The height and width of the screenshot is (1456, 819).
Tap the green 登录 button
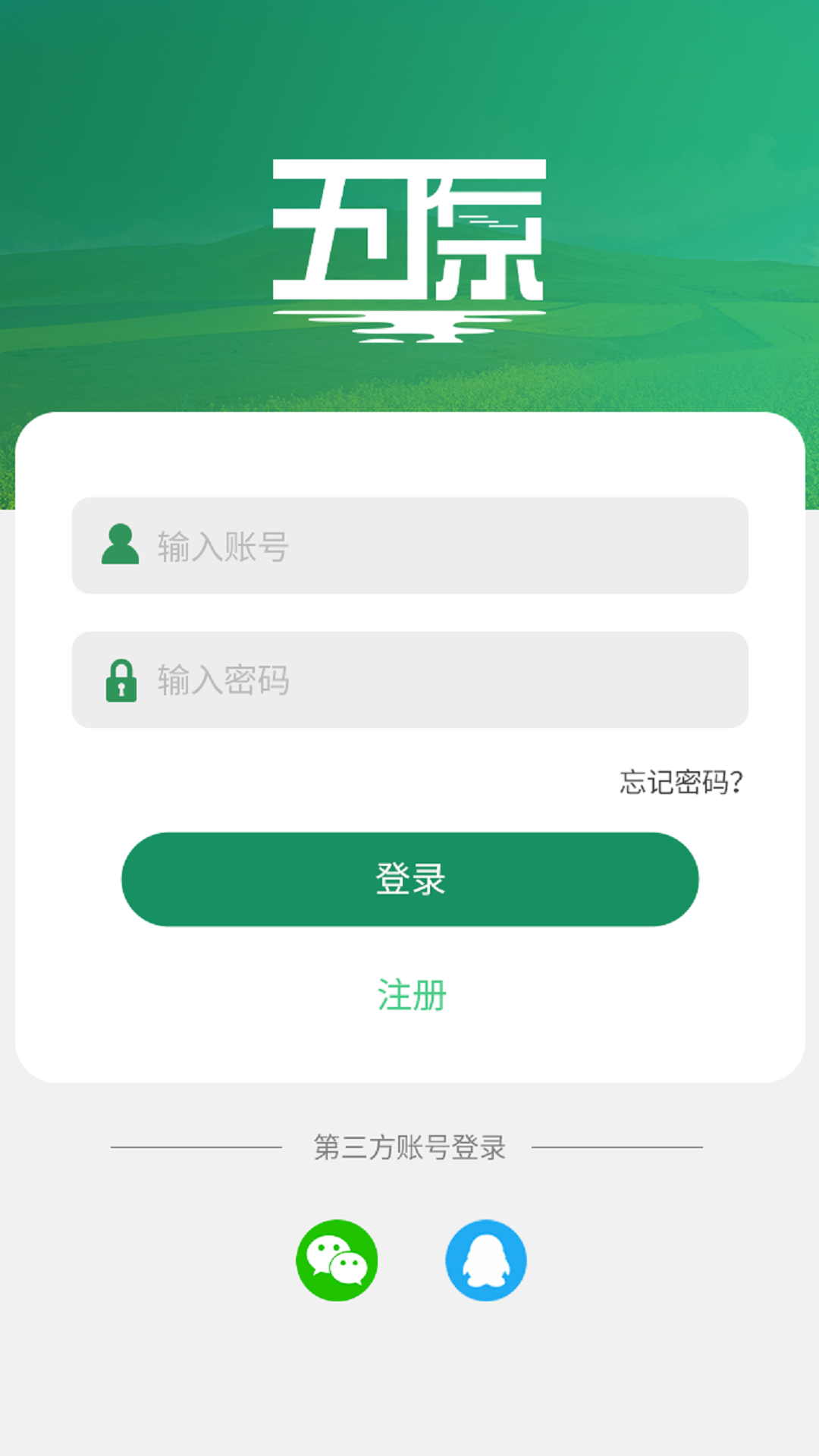pos(409,879)
